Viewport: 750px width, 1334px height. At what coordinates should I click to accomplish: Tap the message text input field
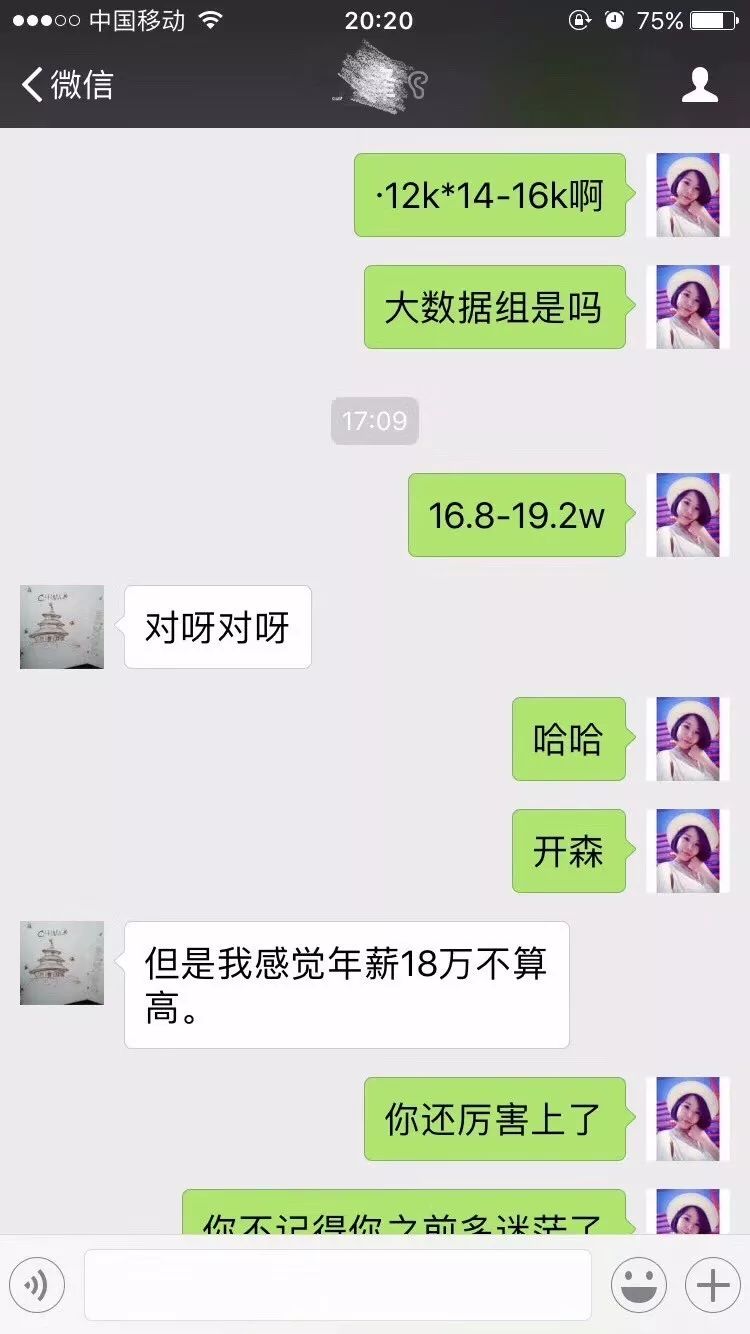pyautogui.click(x=337, y=1284)
